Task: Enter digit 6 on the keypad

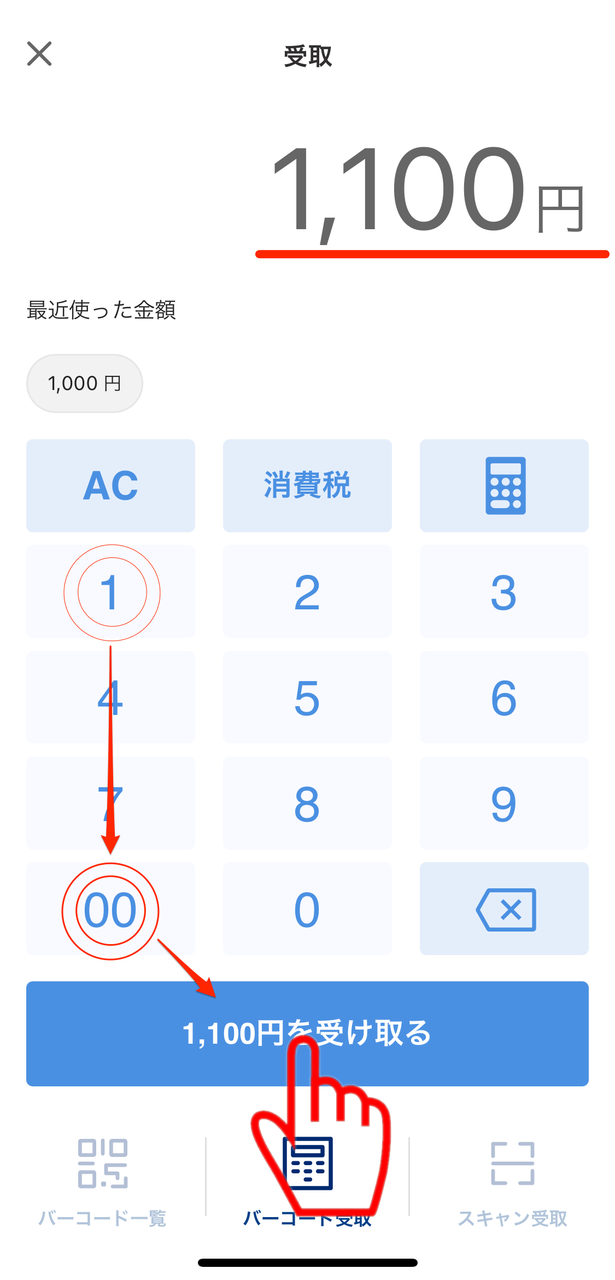Action: point(504,698)
